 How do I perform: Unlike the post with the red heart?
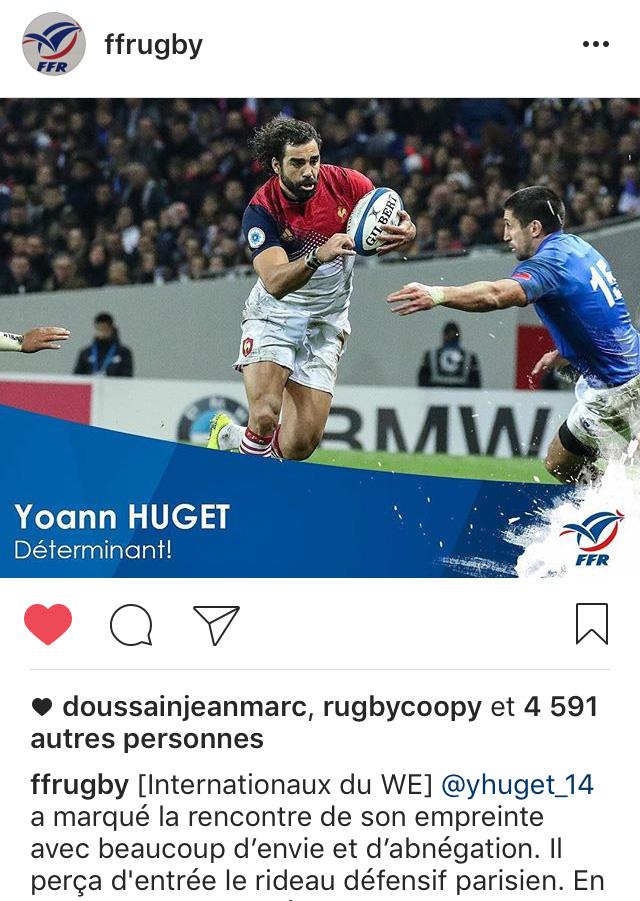tap(48, 625)
